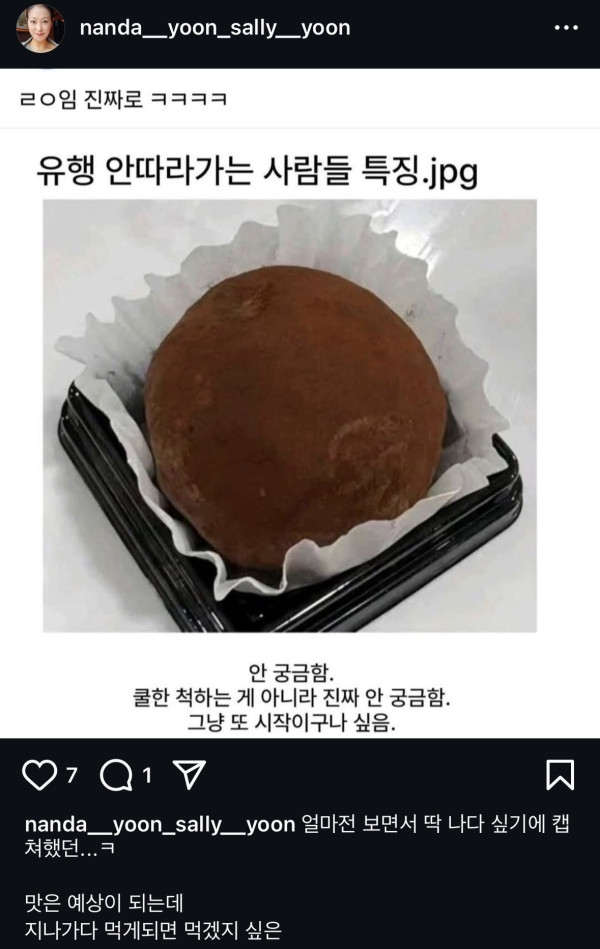This screenshot has width=600, height=949.
Task: Save this post with the bookmark icon
Action: (x=559, y=775)
